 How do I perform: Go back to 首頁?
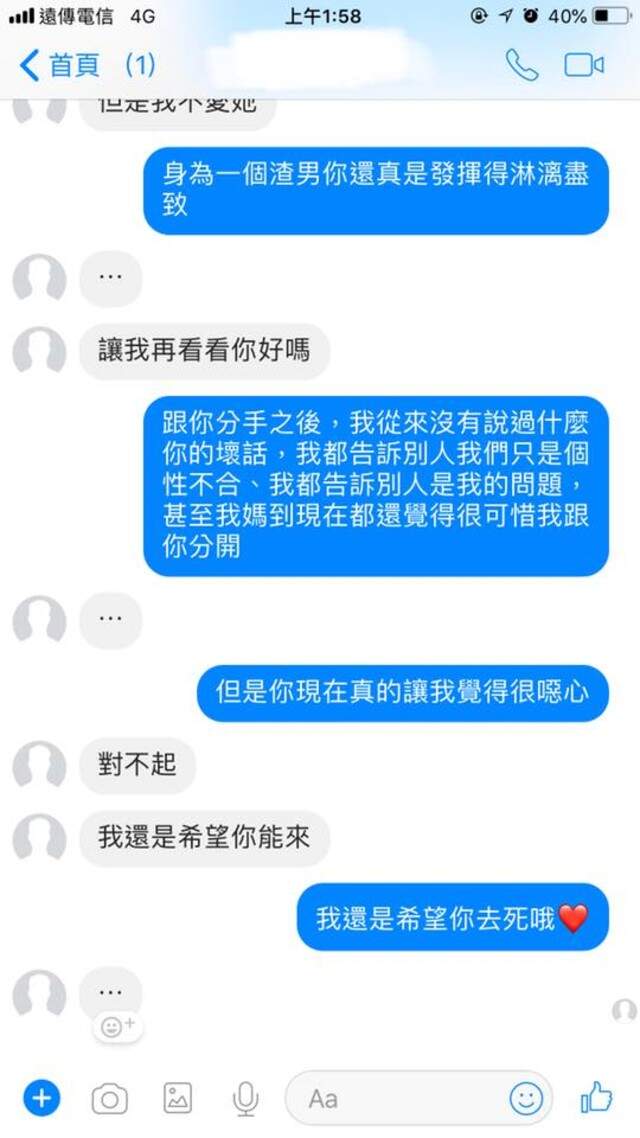pos(60,66)
